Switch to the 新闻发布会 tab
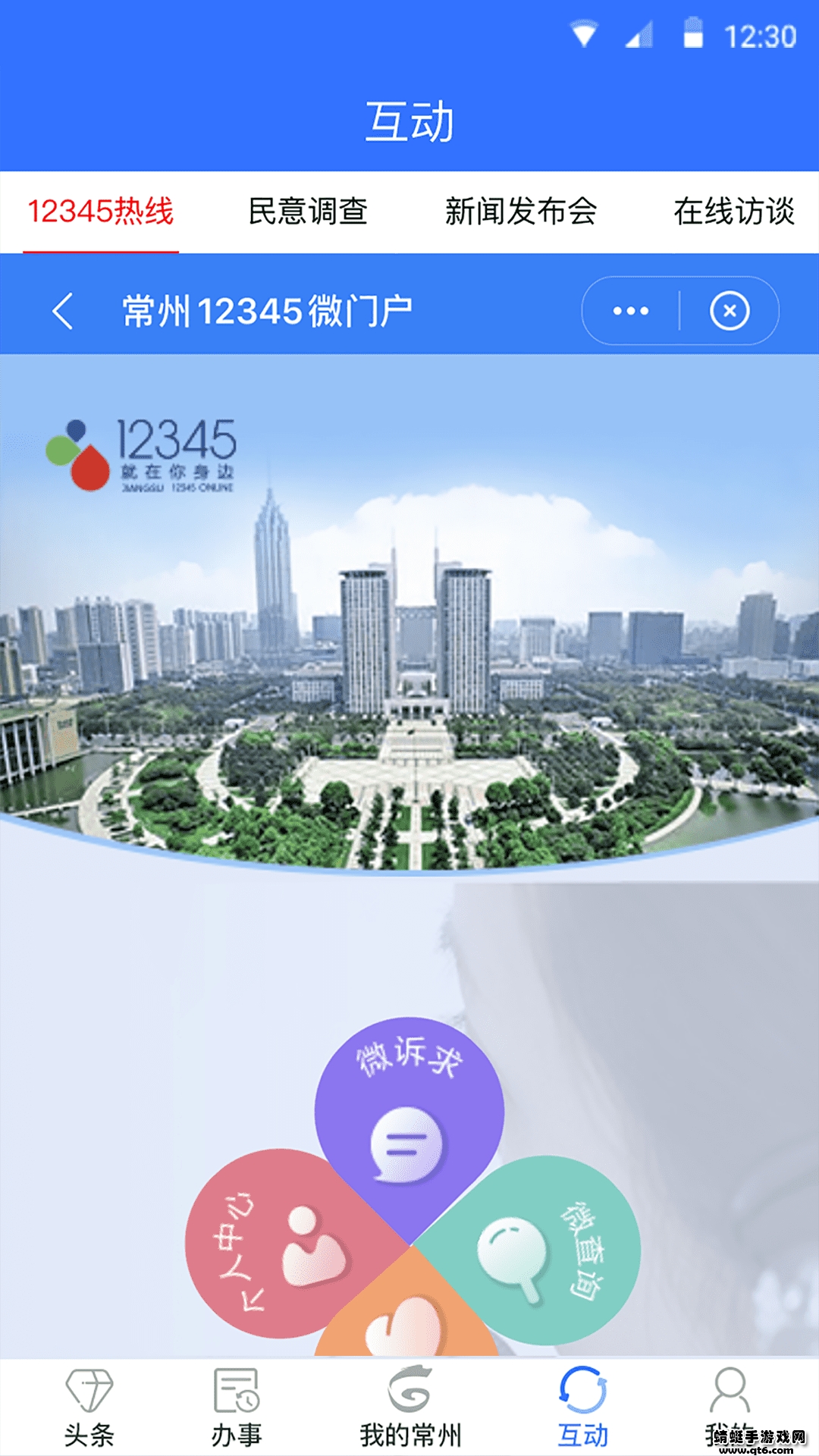The width and height of the screenshot is (819, 1456). click(x=521, y=212)
